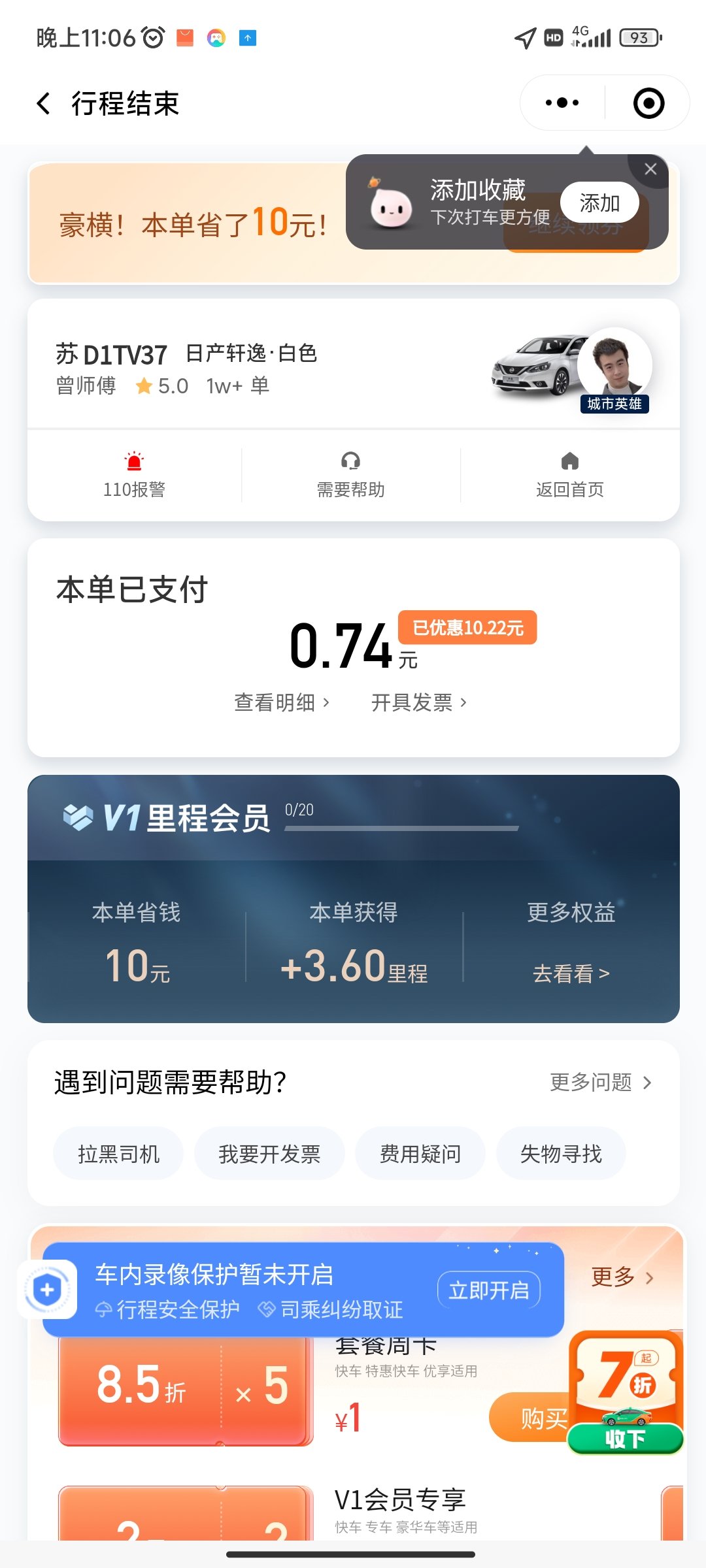The width and height of the screenshot is (706, 1568).
Task: Select the 失物寻找 chip
Action: [561, 1154]
